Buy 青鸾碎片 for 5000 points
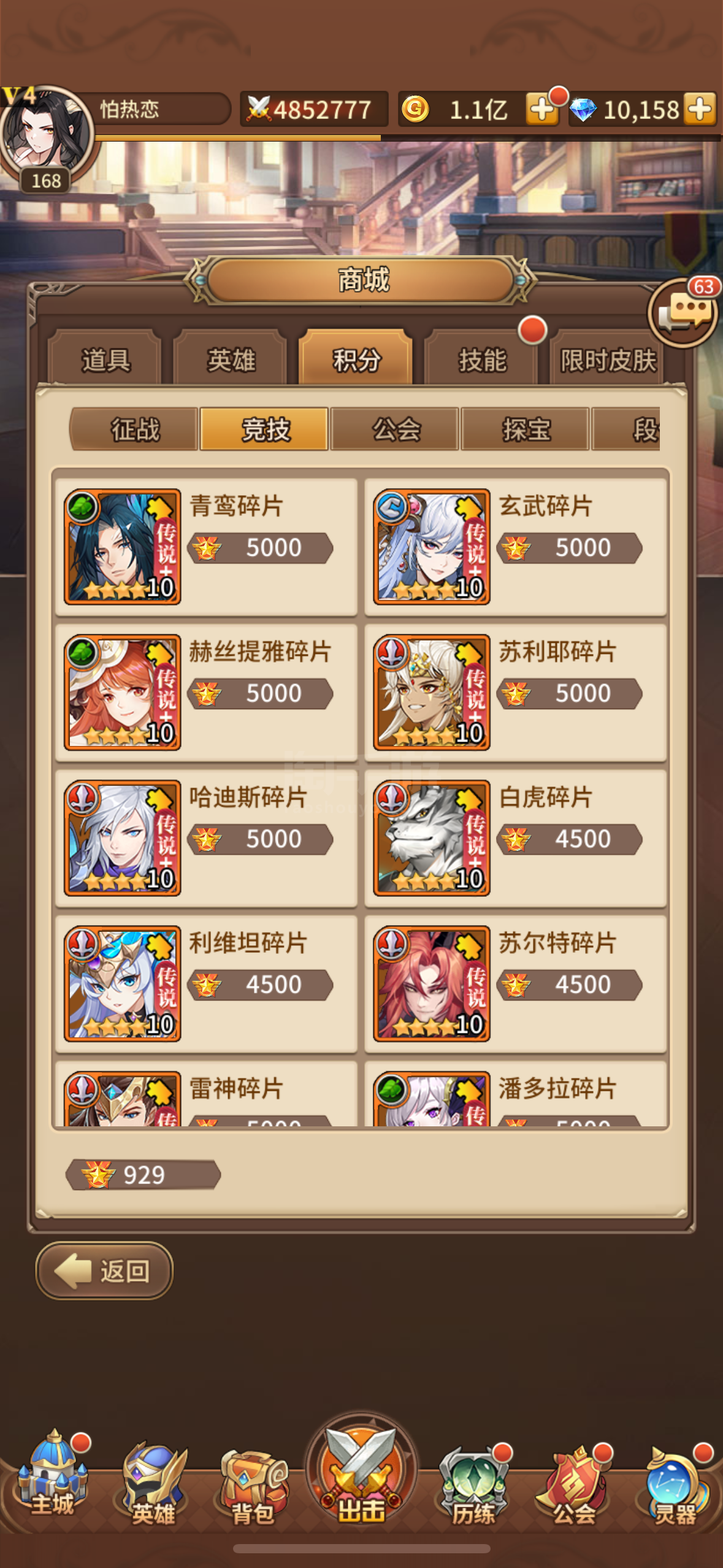723x1568 pixels. 206,547
